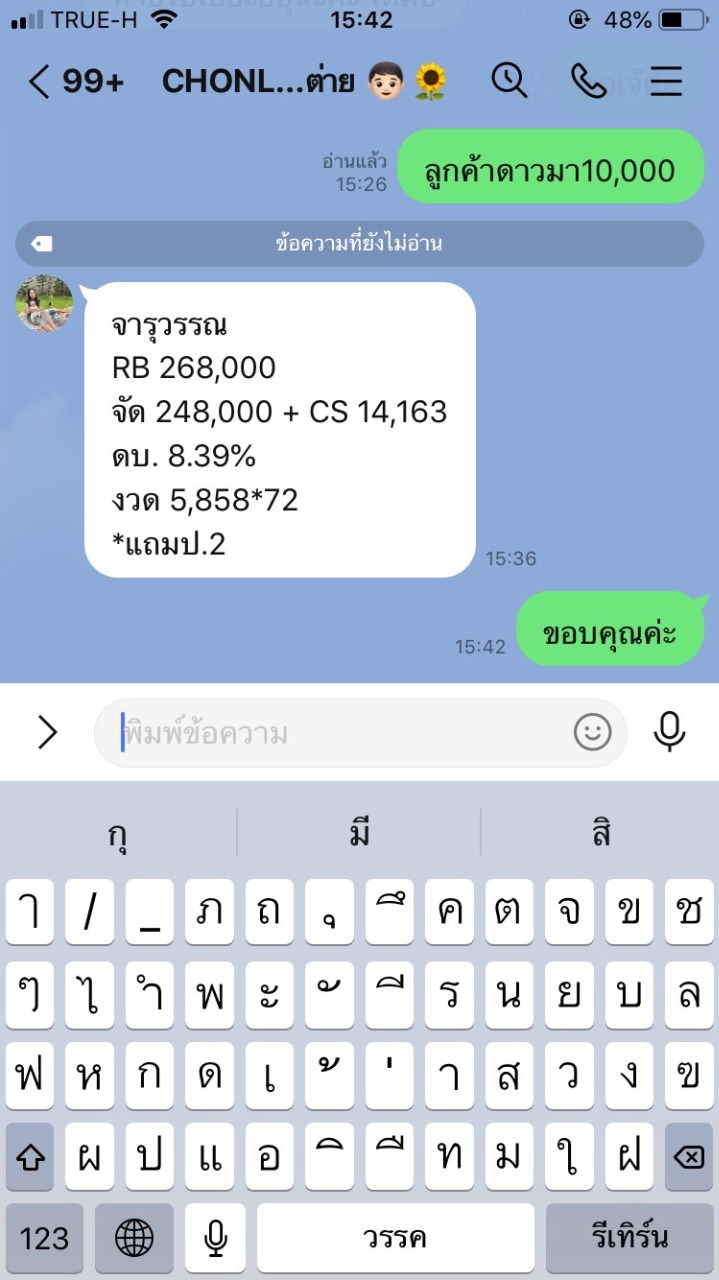Change keyboard language with globe key

[x=134, y=1238]
